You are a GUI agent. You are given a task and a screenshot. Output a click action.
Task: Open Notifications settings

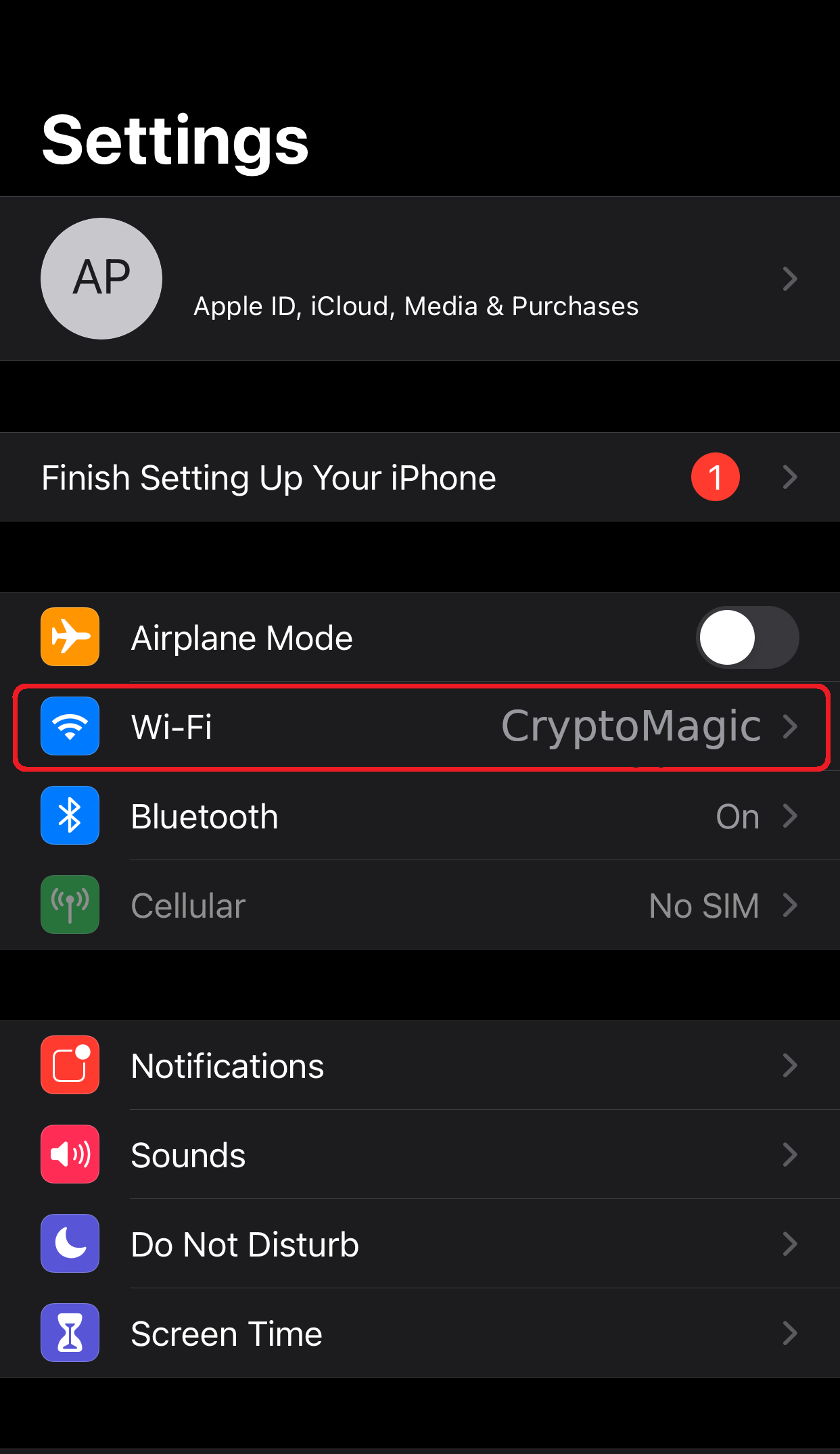point(419,1066)
